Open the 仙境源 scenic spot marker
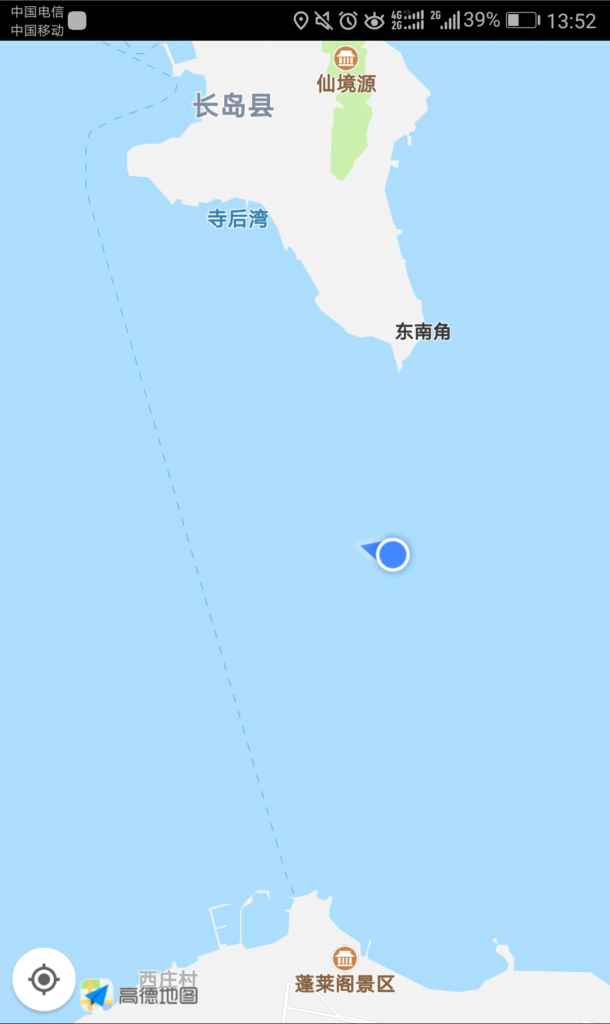The image size is (610, 1024). tap(346, 58)
